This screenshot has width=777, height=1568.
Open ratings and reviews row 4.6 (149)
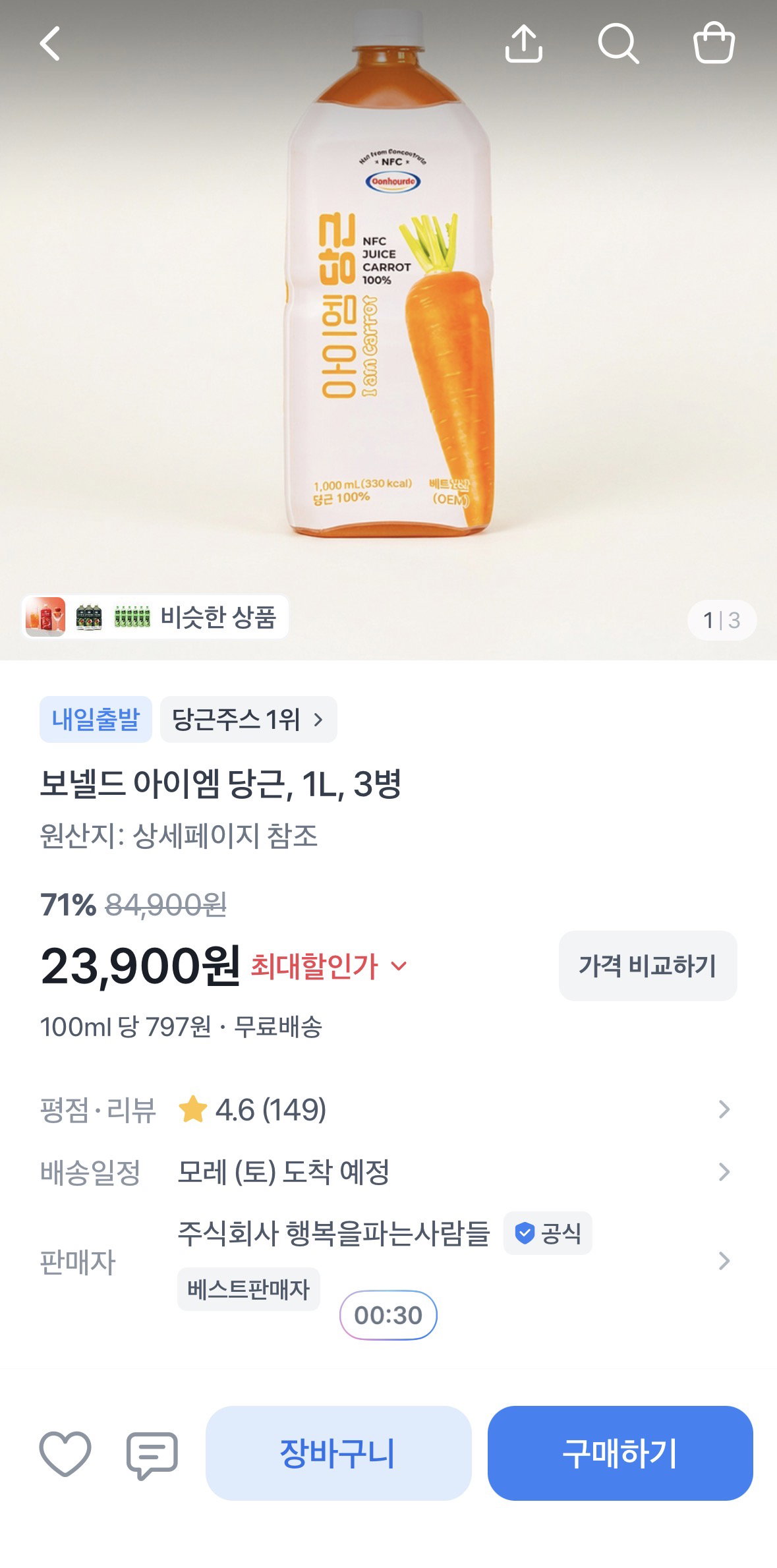click(x=388, y=1109)
